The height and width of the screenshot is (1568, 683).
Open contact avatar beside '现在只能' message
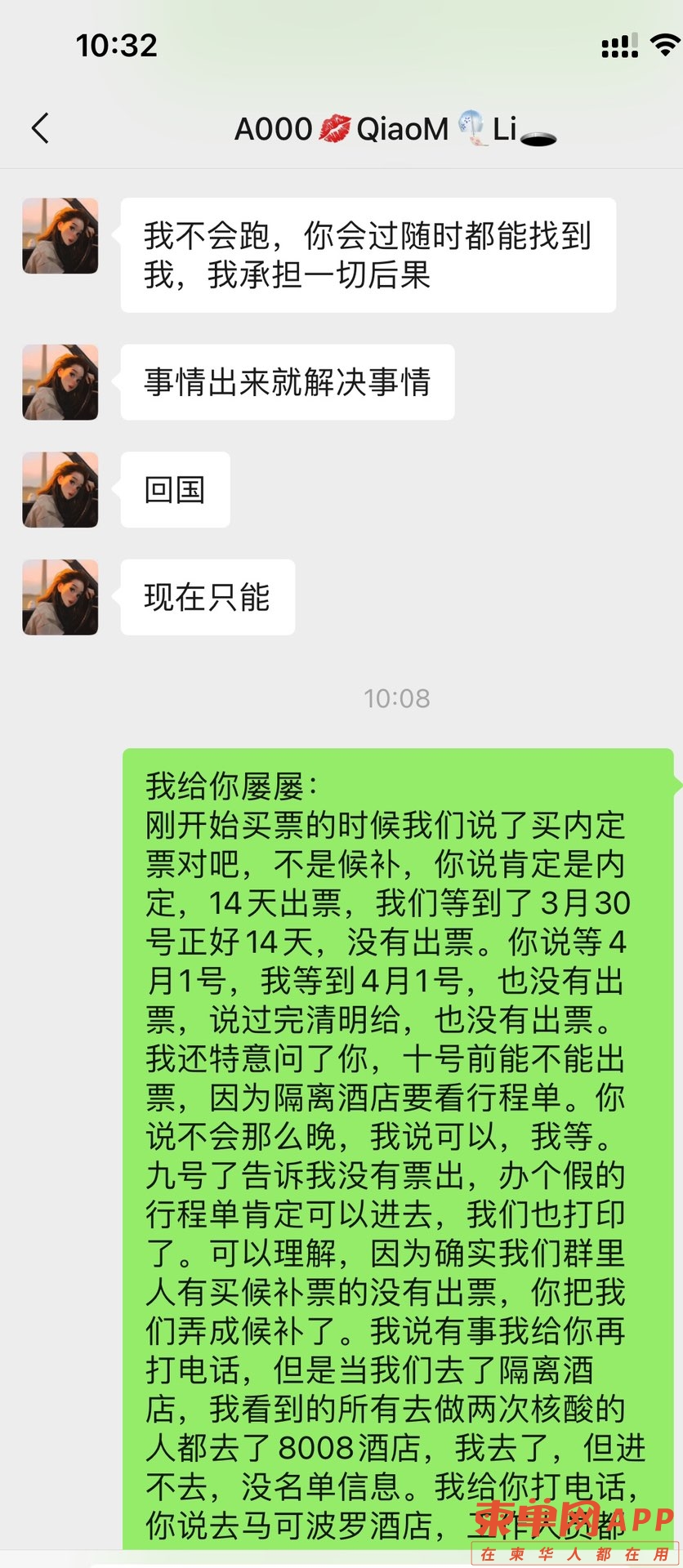point(60,597)
